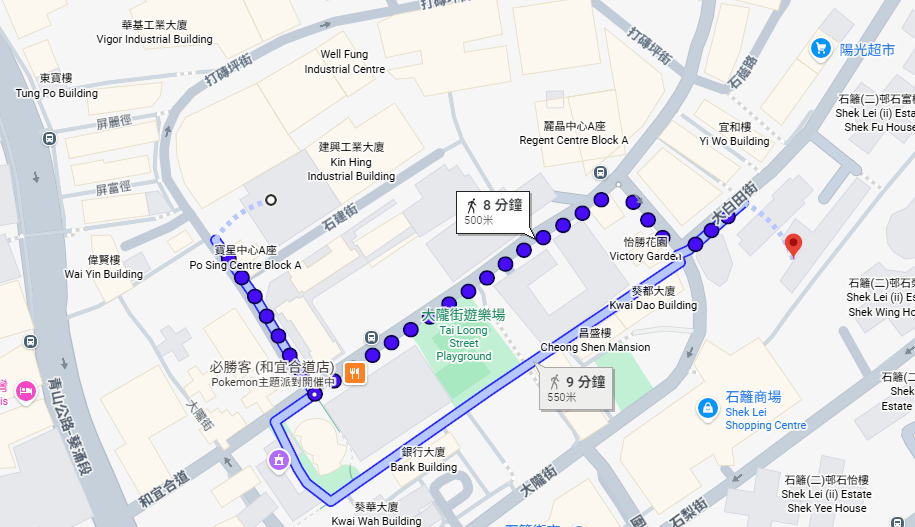The image size is (915, 527).
Task: Open the 陽光超市 supermarket marker
Action: (x=820, y=48)
